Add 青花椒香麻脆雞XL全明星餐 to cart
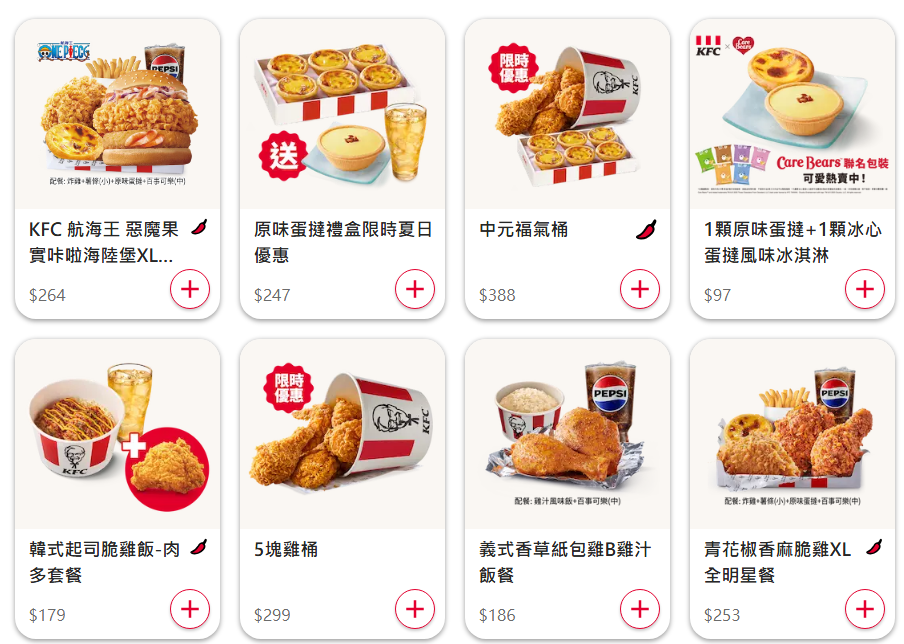Viewport: 904px width, 644px height. [865, 610]
